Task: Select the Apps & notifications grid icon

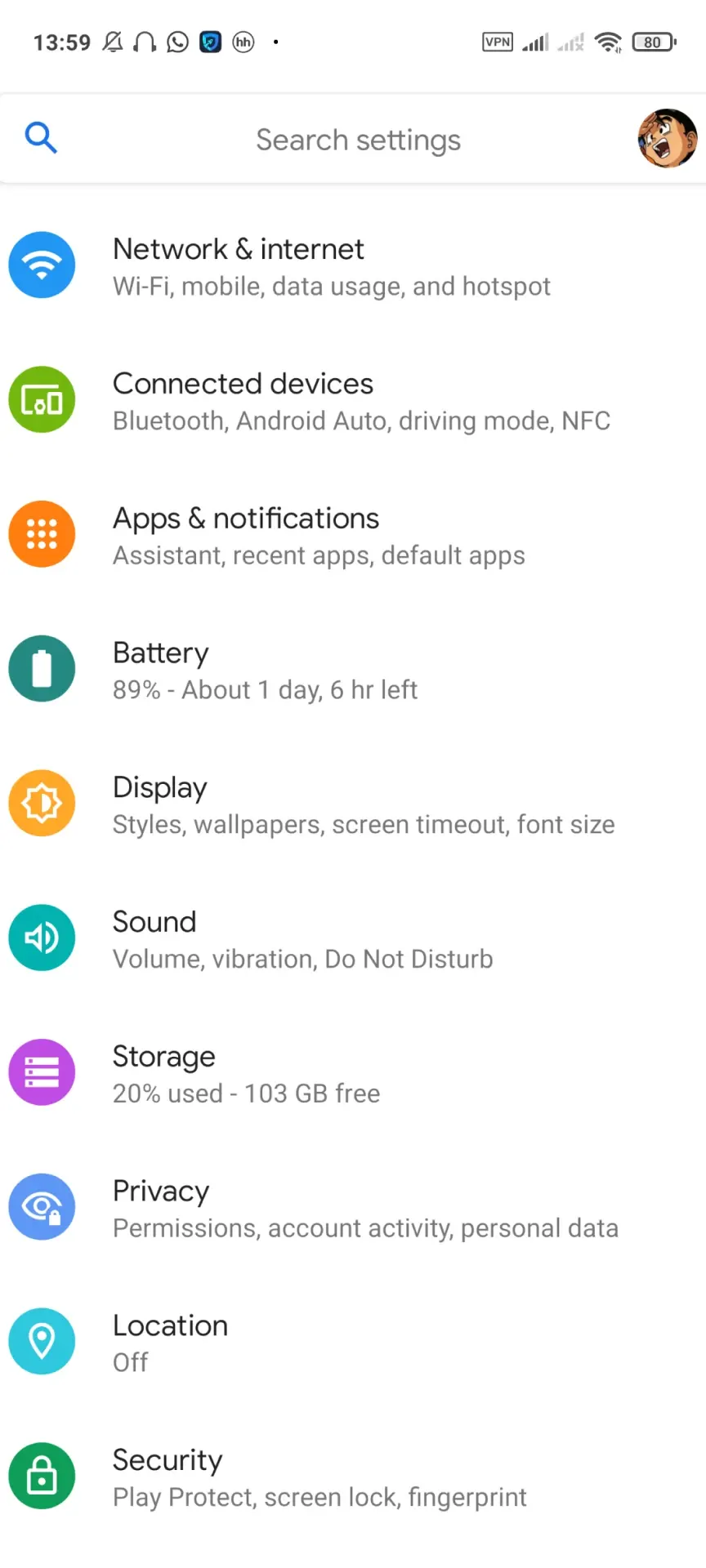Action: [x=42, y=534]
